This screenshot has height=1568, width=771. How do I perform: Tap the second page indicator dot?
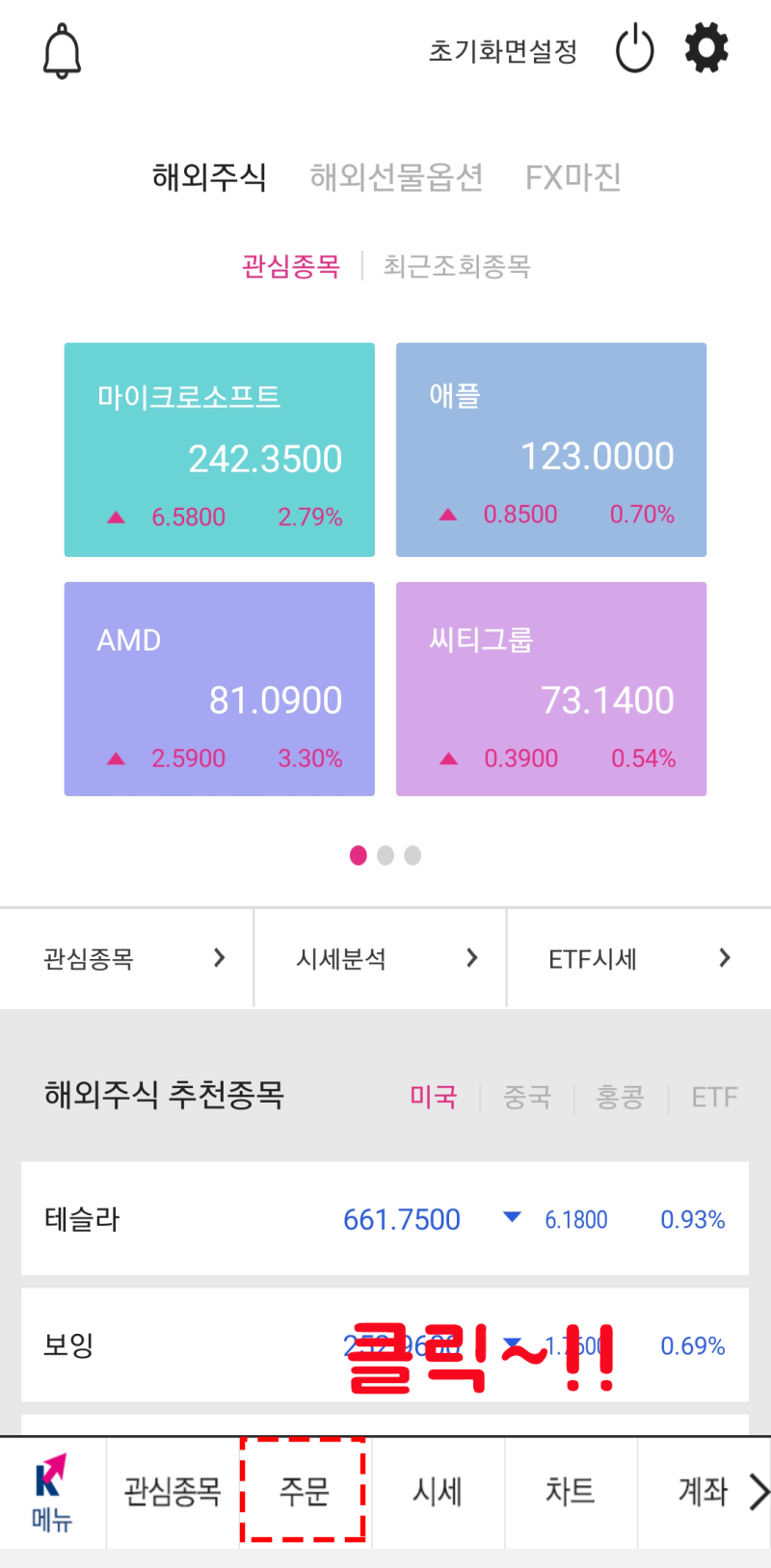pyautogui.click(x=385, y=856)
